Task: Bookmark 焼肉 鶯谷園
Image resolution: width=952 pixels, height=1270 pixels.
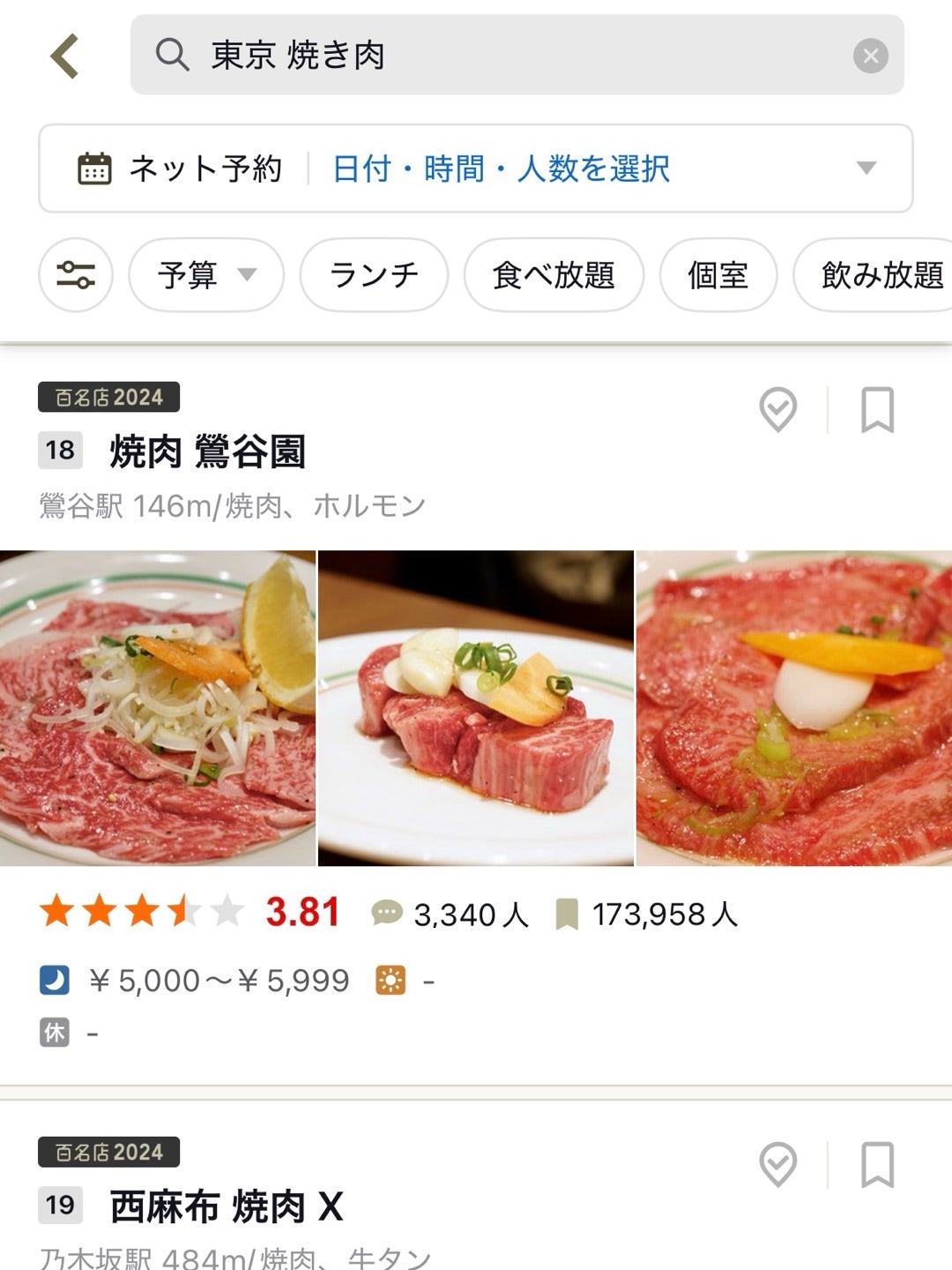Action: pos(877,410)
